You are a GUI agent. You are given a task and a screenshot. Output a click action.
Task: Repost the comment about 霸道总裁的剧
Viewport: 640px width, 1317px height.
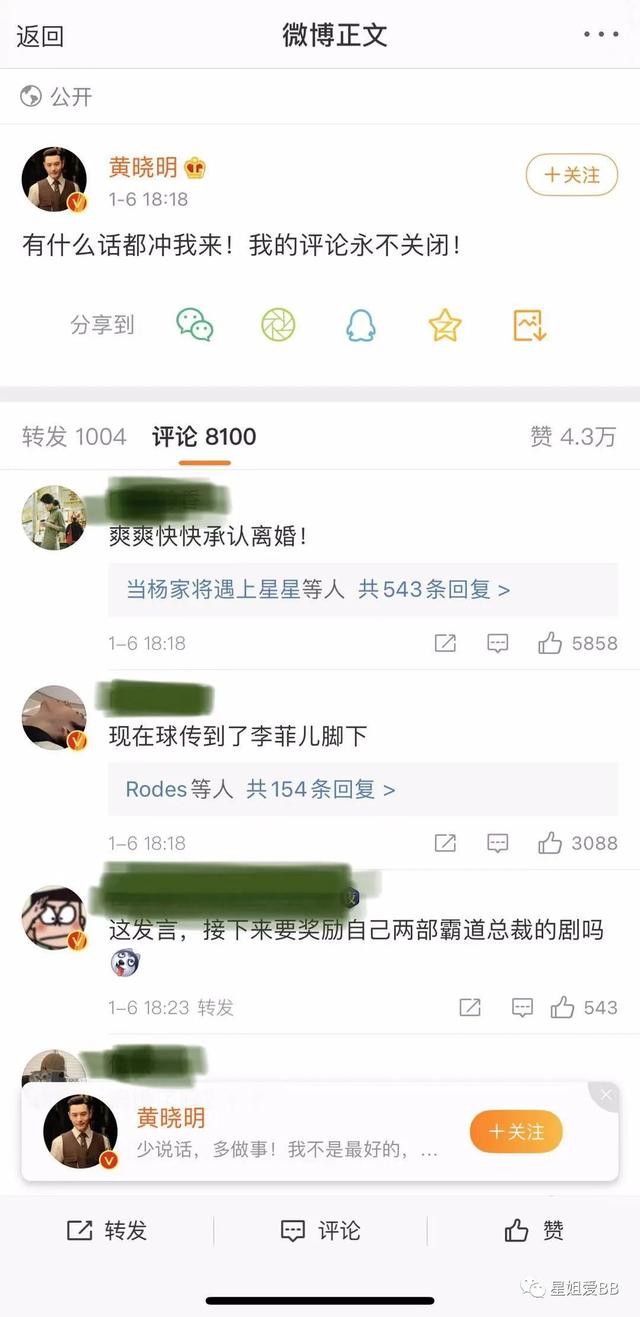coord(470,1007)
